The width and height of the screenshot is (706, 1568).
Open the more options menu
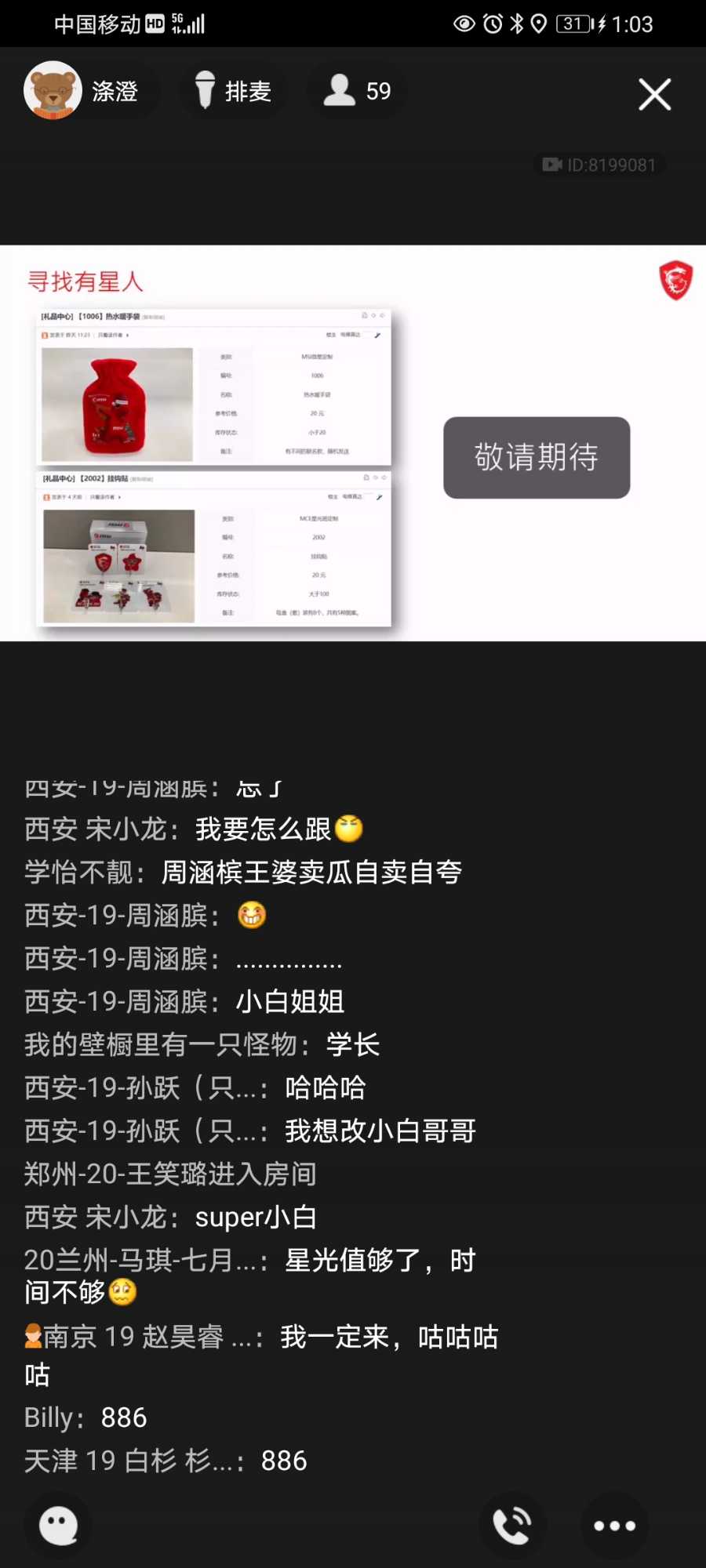pos(614,1526)
